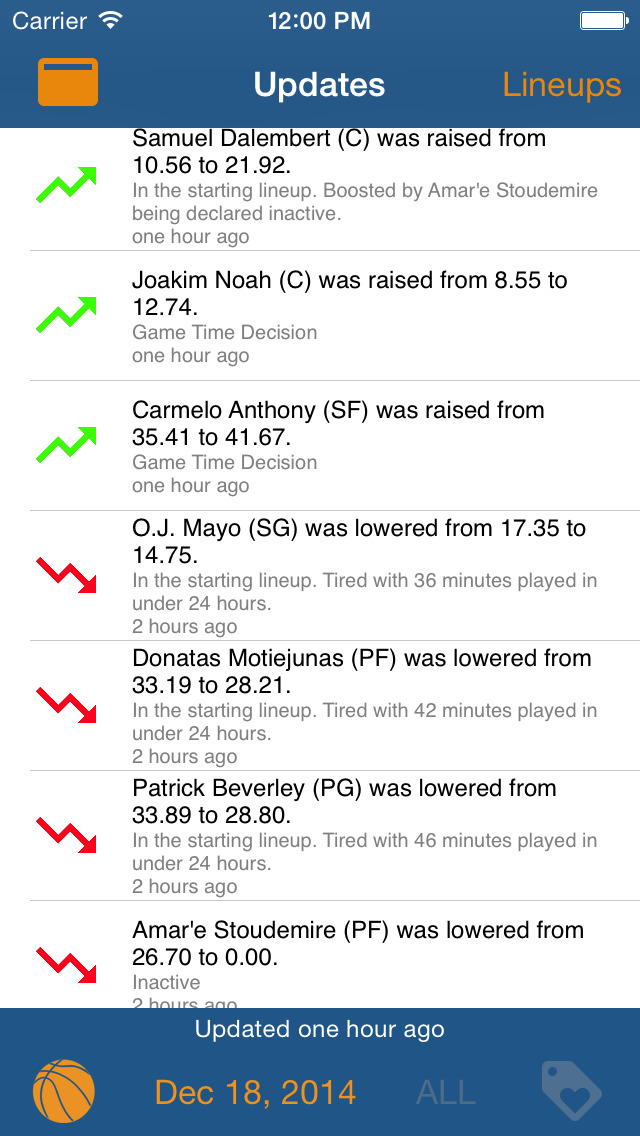Open the Samuel Dalembert update

point(320,190)
